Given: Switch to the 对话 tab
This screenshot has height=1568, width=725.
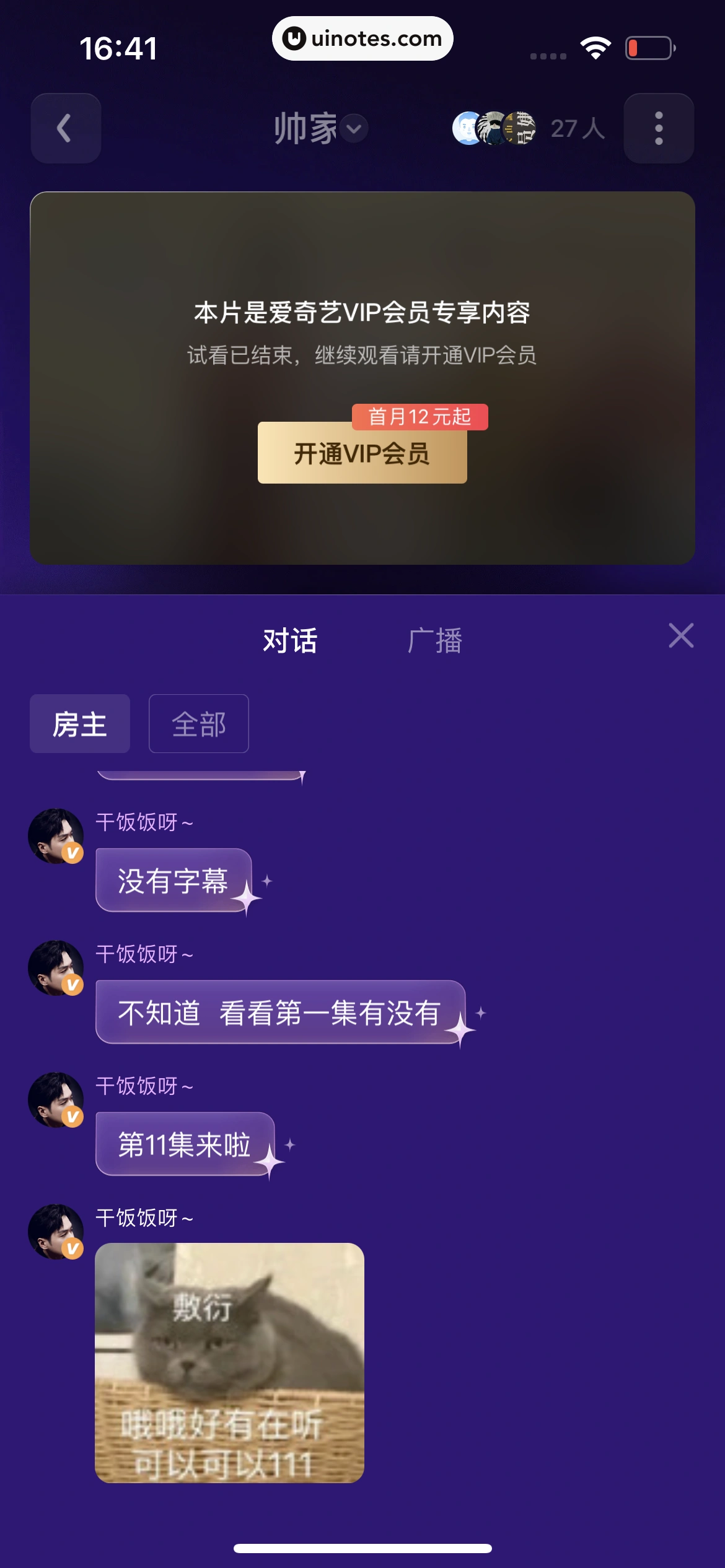Looking at the screenshot, I should pyautogui.click(x=290, y=640).
